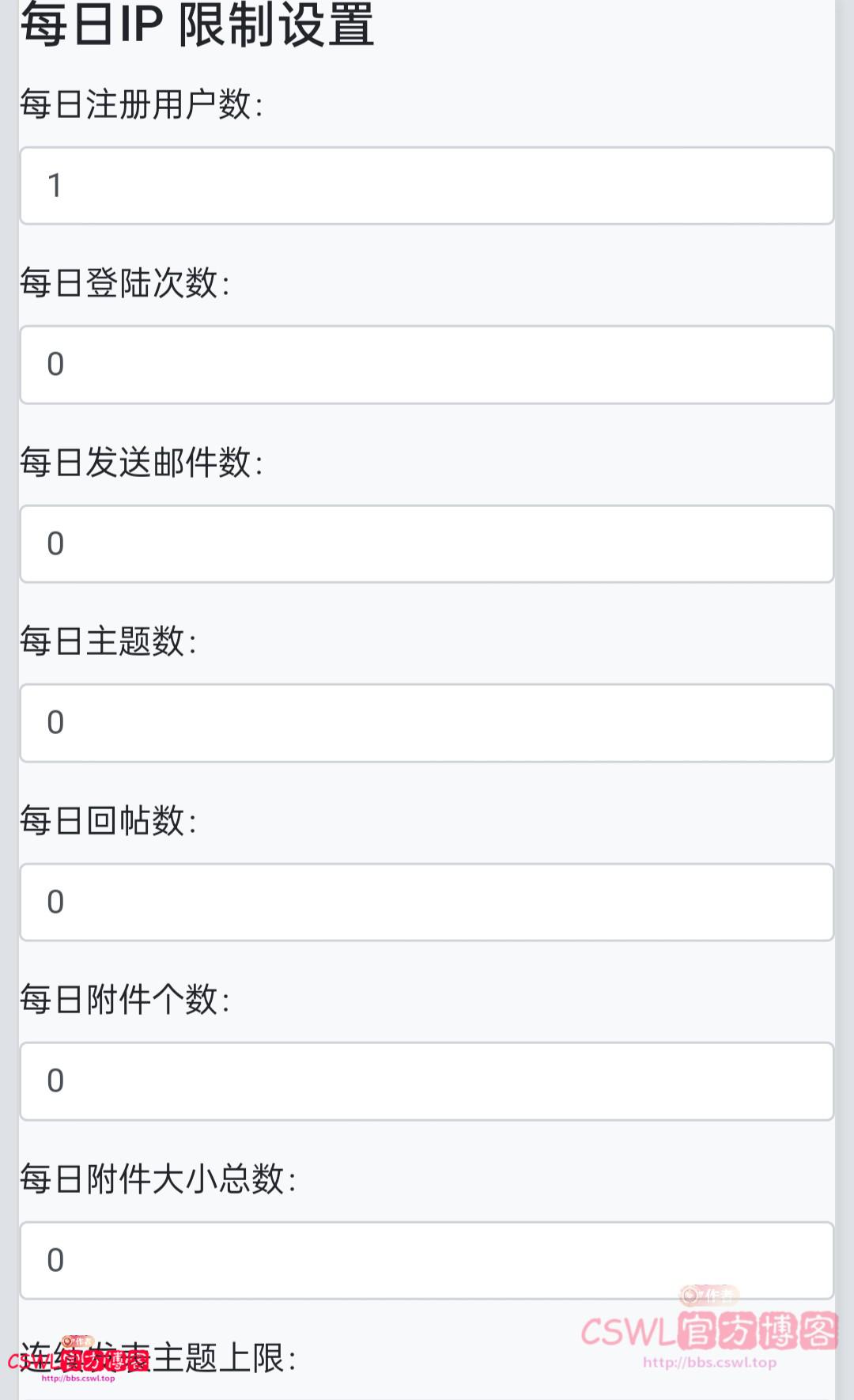Tap the 每日附件个数 input field
The image size is (854, 1400).
click(427, 1081)
